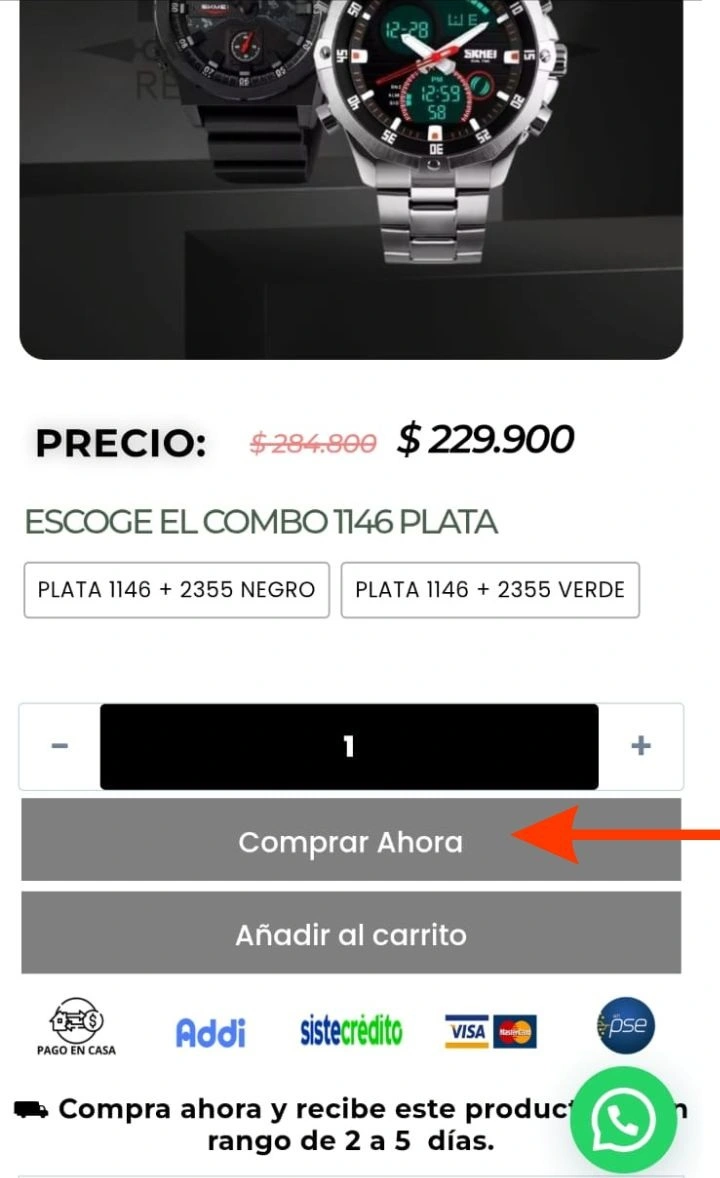Tap Comprar Ahora to buy now

[x=350, y=841]
